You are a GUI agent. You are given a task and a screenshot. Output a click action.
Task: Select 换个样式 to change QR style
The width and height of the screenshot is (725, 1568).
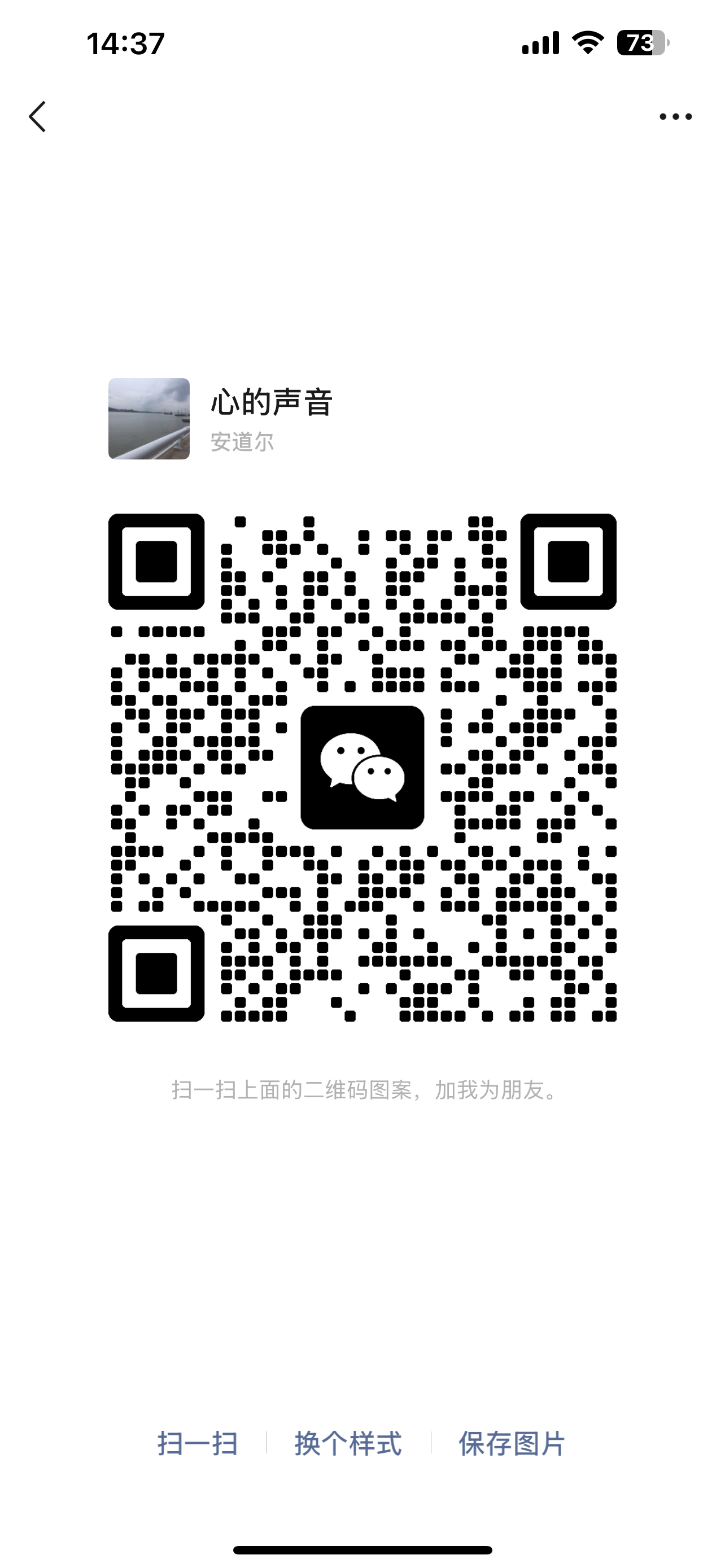(x=348, y=1443)
